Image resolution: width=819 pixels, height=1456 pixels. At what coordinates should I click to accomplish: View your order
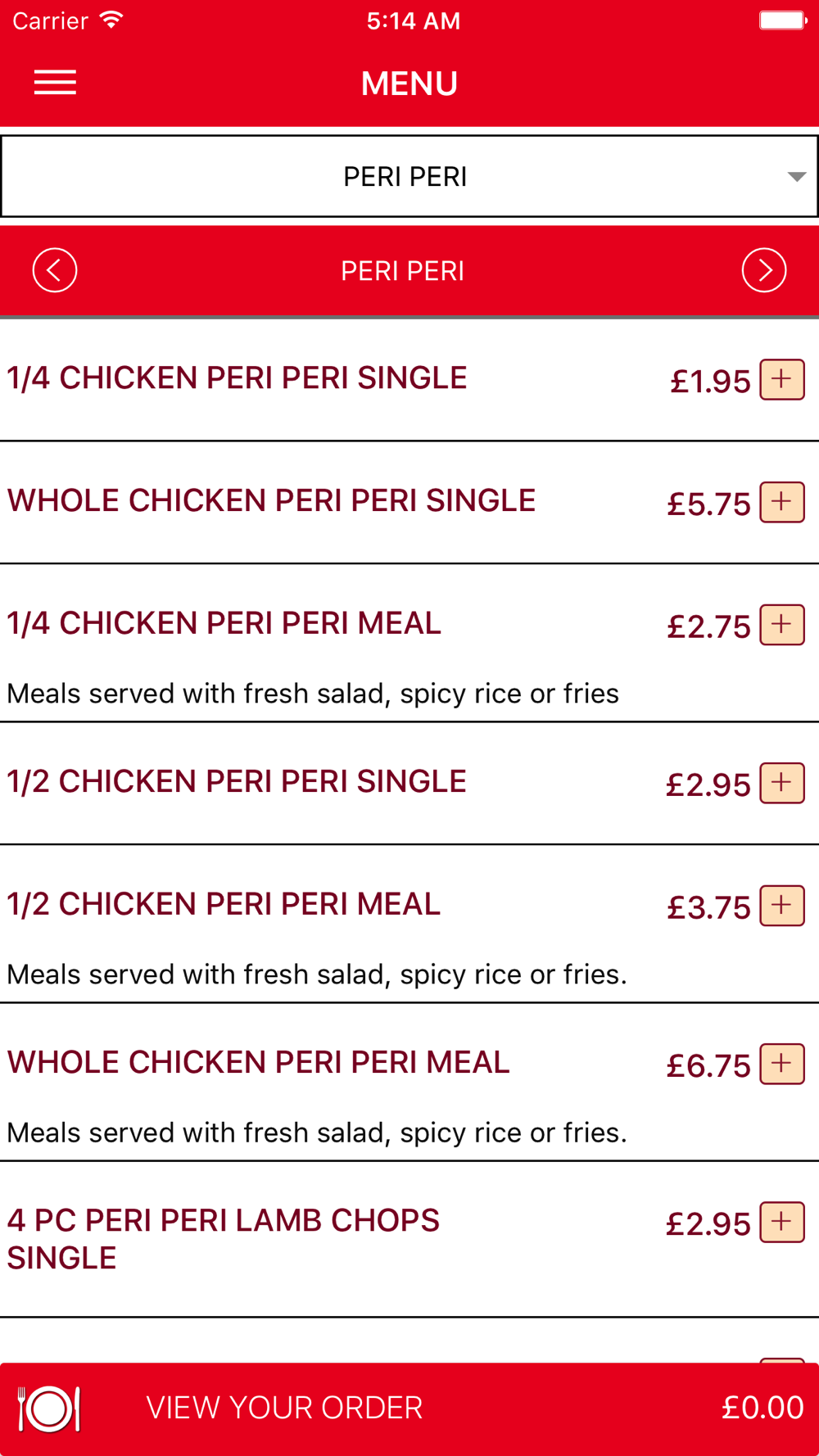coord(409,1409)
